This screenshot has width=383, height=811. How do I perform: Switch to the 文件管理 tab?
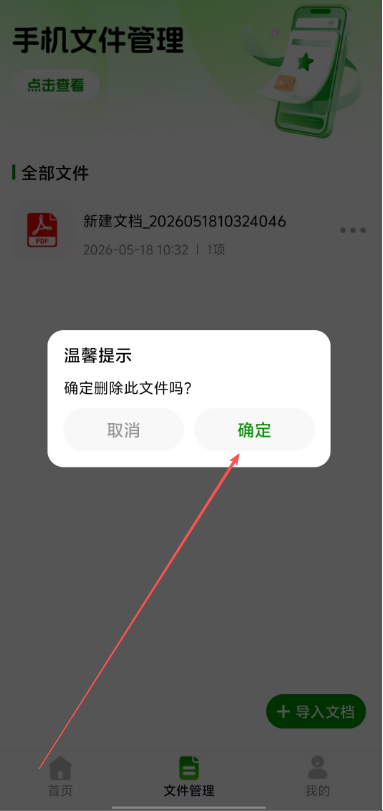pos(189,776)
